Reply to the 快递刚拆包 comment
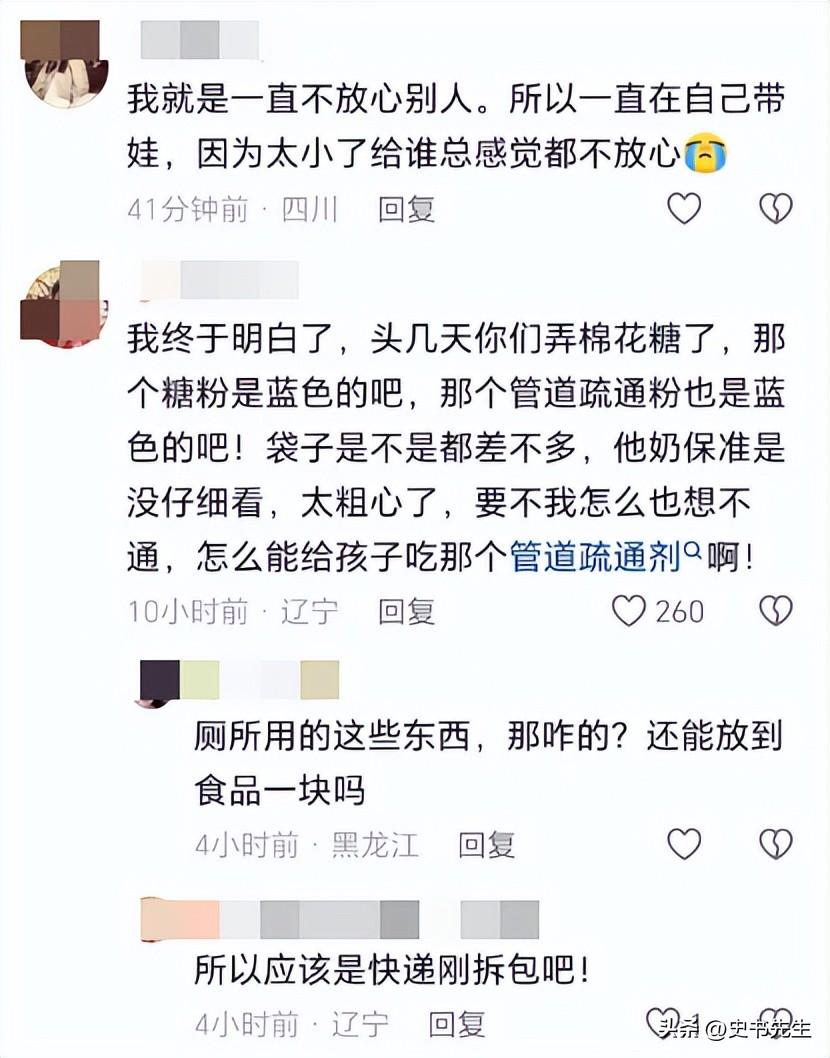Screen dimensions: 830x1058 pos(457,1024)
